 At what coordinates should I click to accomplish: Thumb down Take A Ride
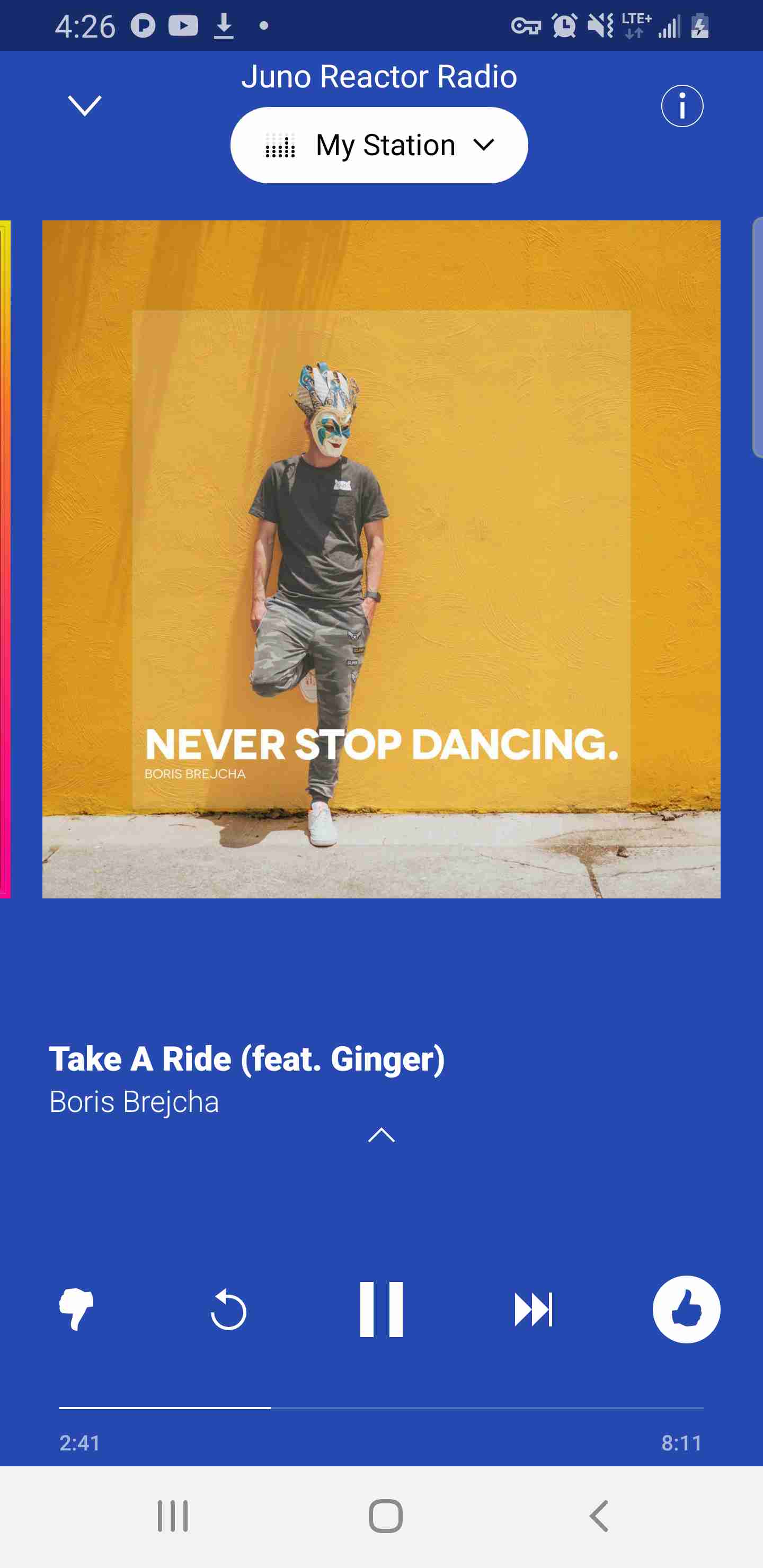[76, 1308]
